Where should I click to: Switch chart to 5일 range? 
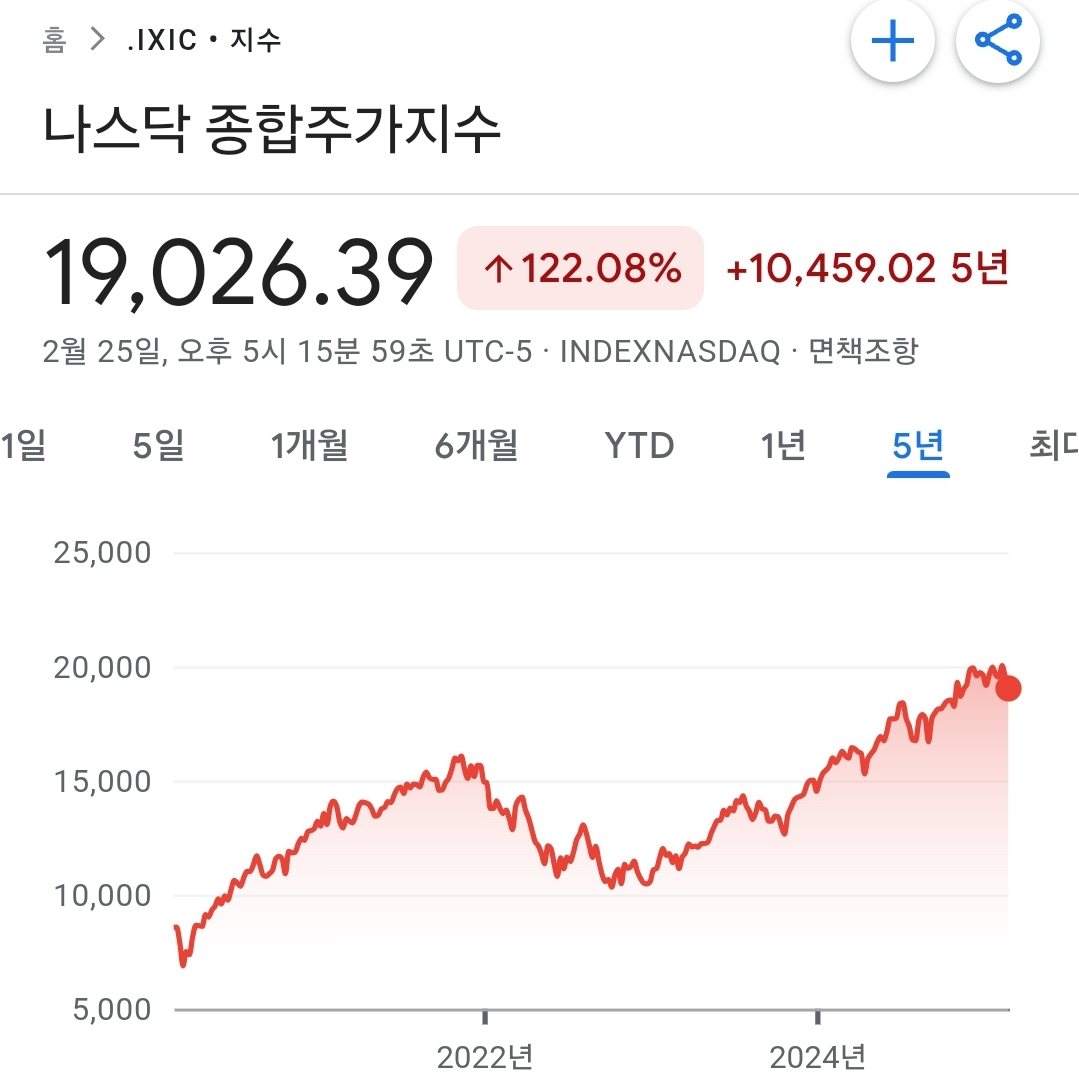tap(158, 445)
